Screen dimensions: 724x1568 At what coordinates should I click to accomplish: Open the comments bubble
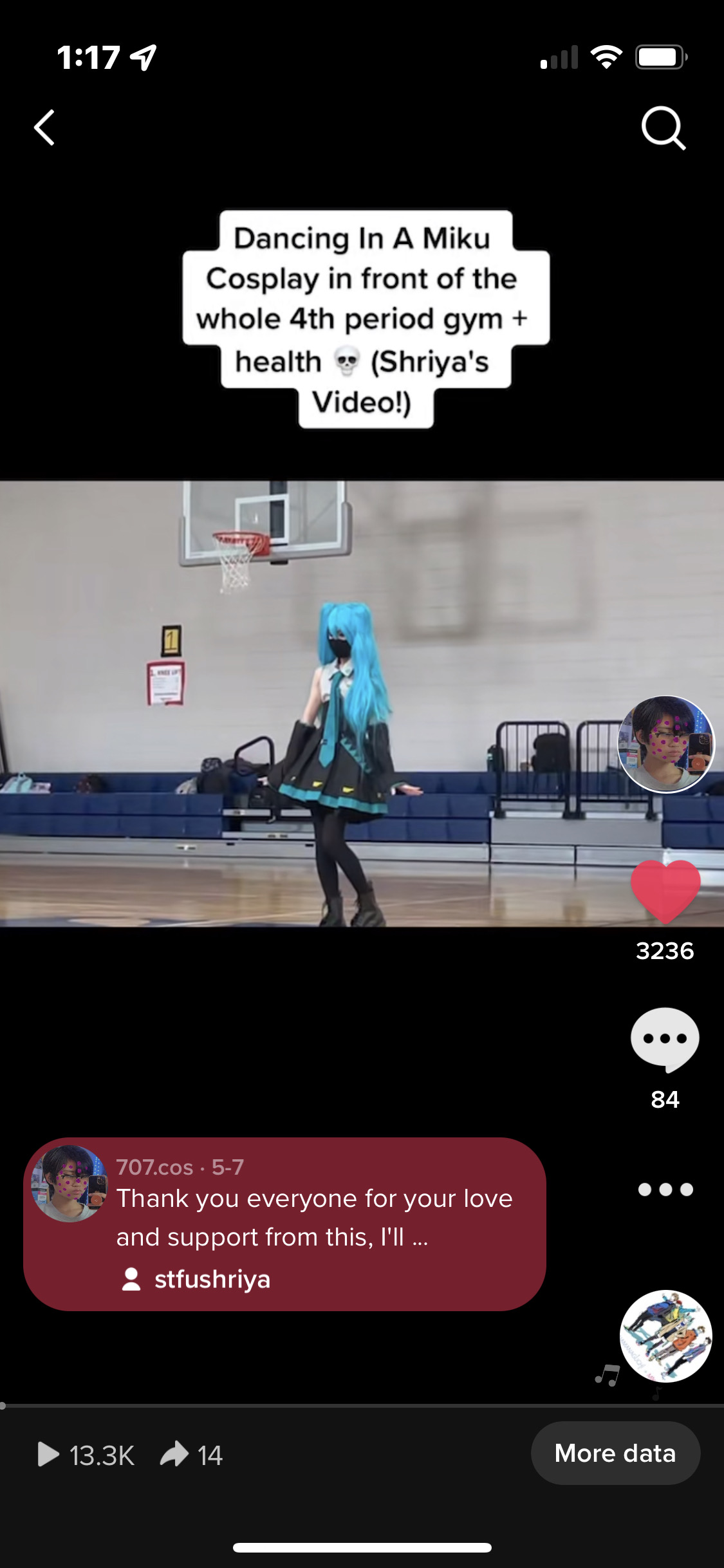[665, 1038]
